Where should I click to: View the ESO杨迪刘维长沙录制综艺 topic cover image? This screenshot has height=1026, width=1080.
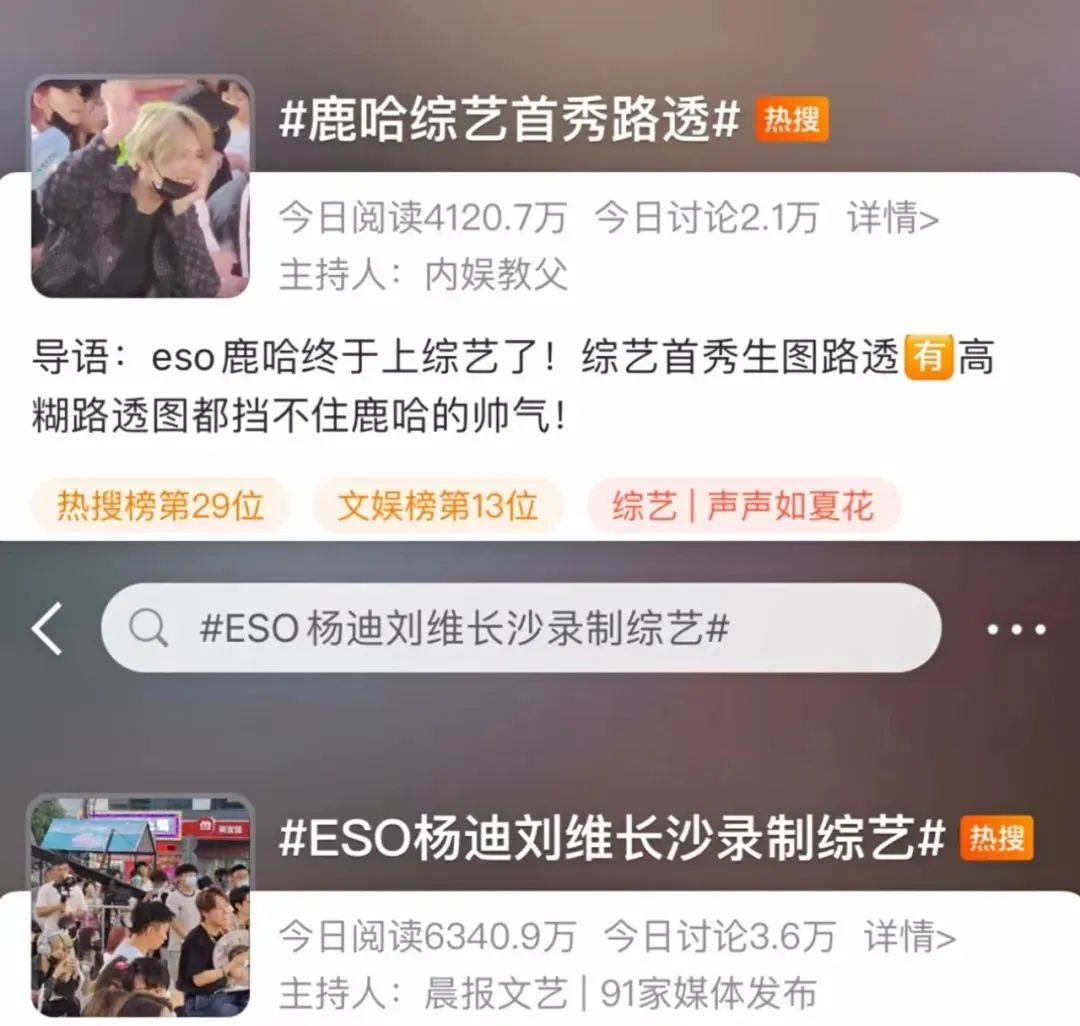point(140,905)
